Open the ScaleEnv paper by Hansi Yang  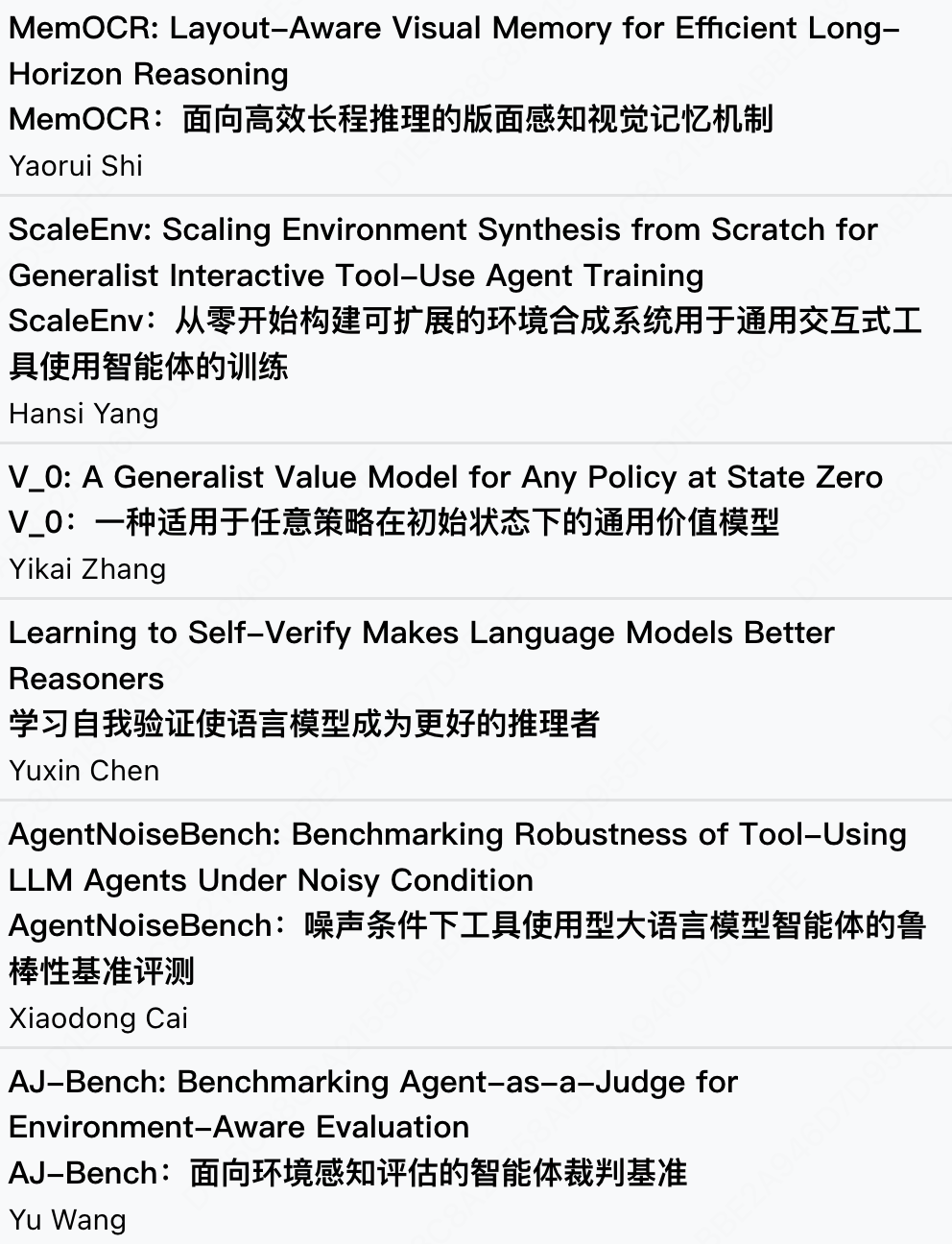tap(476, 320)
